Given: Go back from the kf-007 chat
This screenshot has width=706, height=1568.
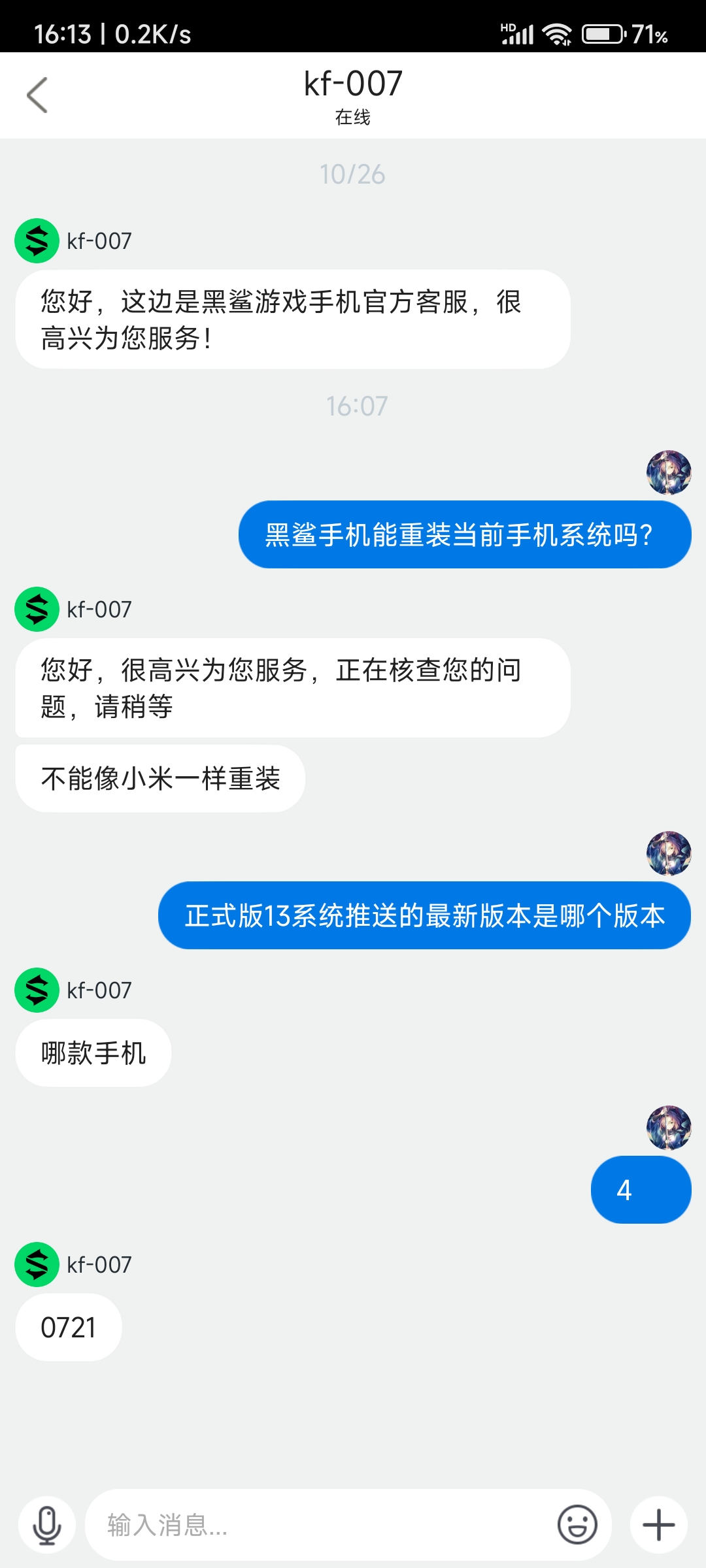Looking at the screenshot, I should [37, 95].
